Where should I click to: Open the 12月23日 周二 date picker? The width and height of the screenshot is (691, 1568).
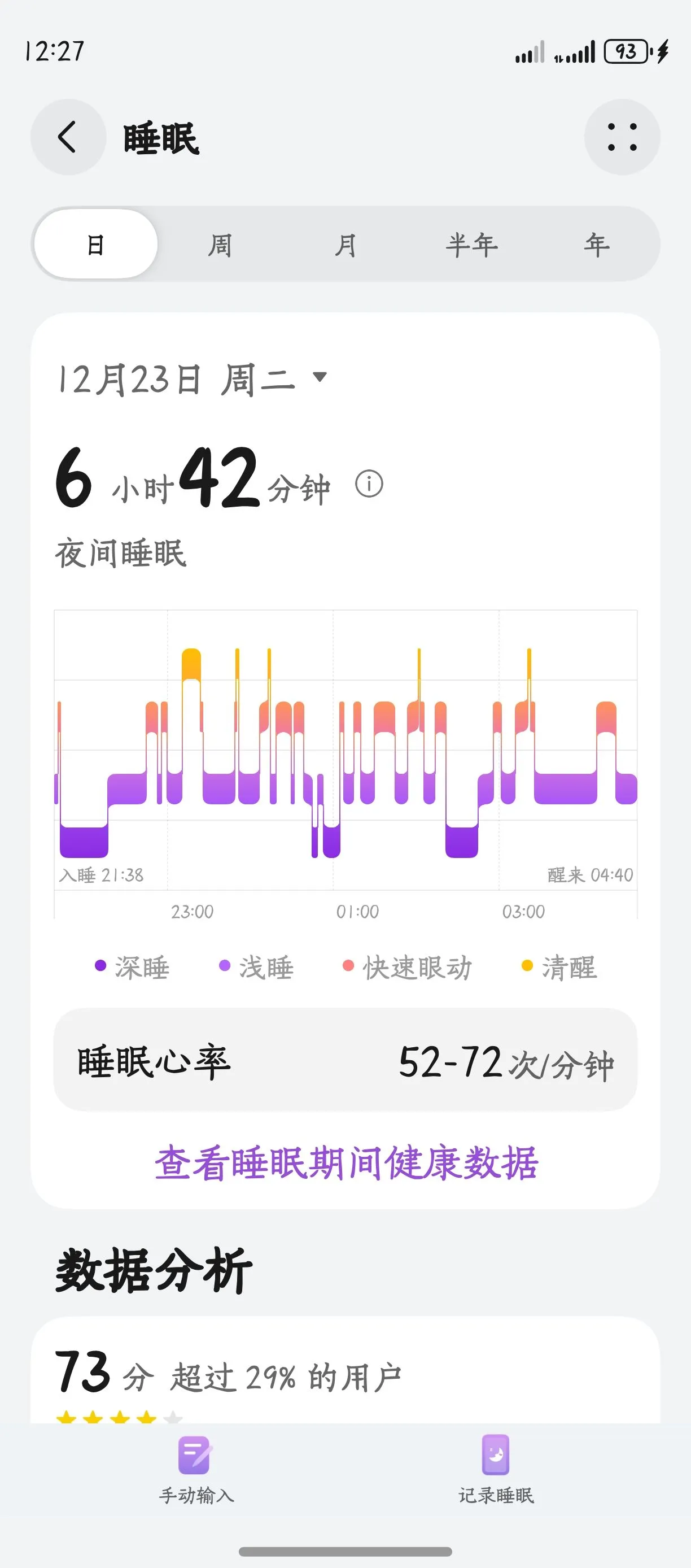tap(192, 378)
